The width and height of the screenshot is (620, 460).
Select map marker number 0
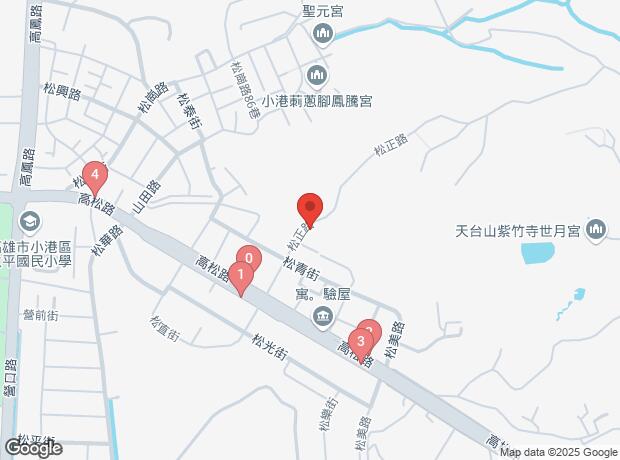point(249,259)
